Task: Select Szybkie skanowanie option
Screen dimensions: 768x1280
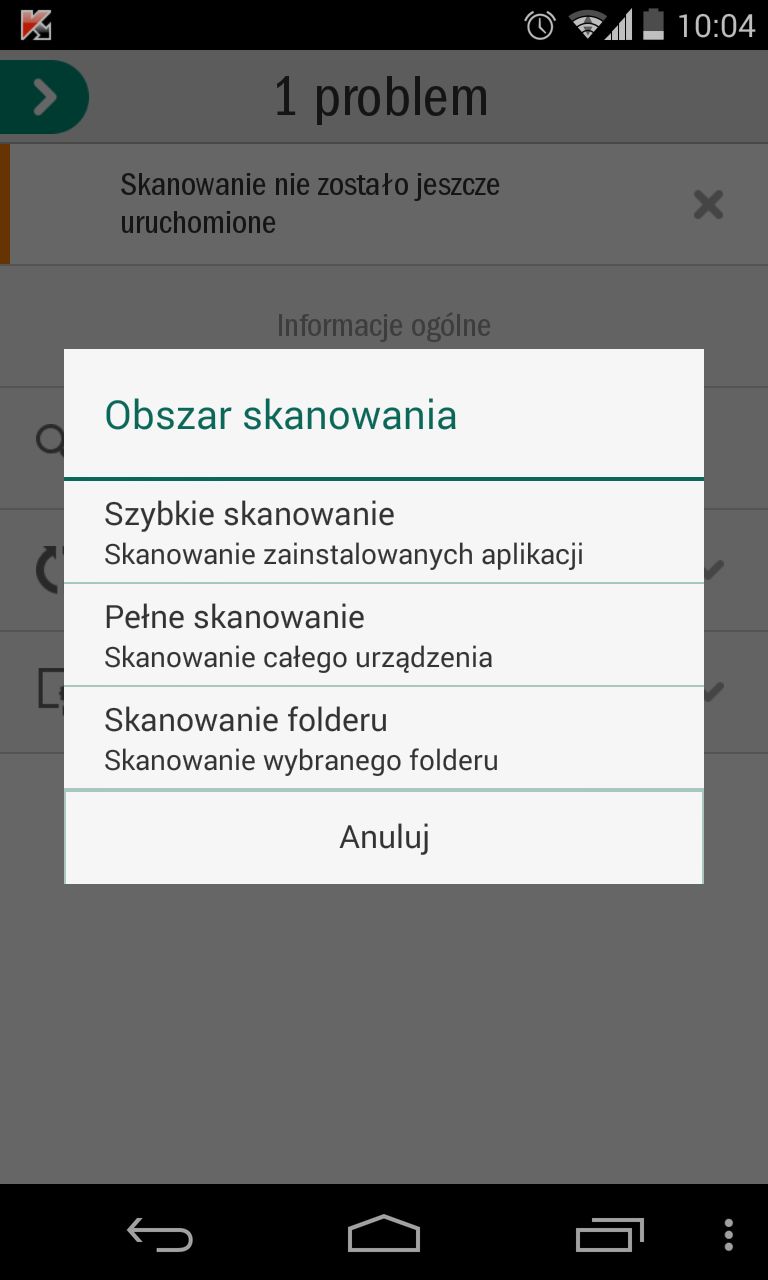Action: tap(384, 532)
